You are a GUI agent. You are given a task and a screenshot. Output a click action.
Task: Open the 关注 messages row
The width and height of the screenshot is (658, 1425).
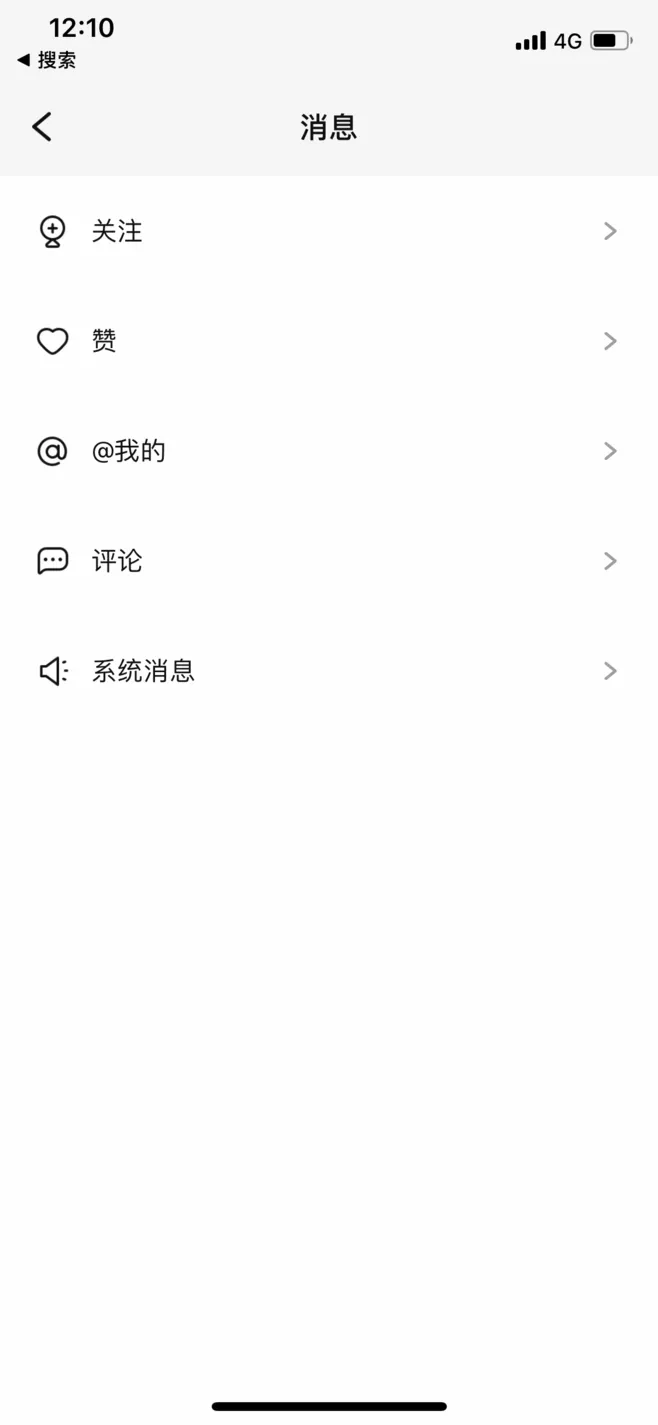329,231
